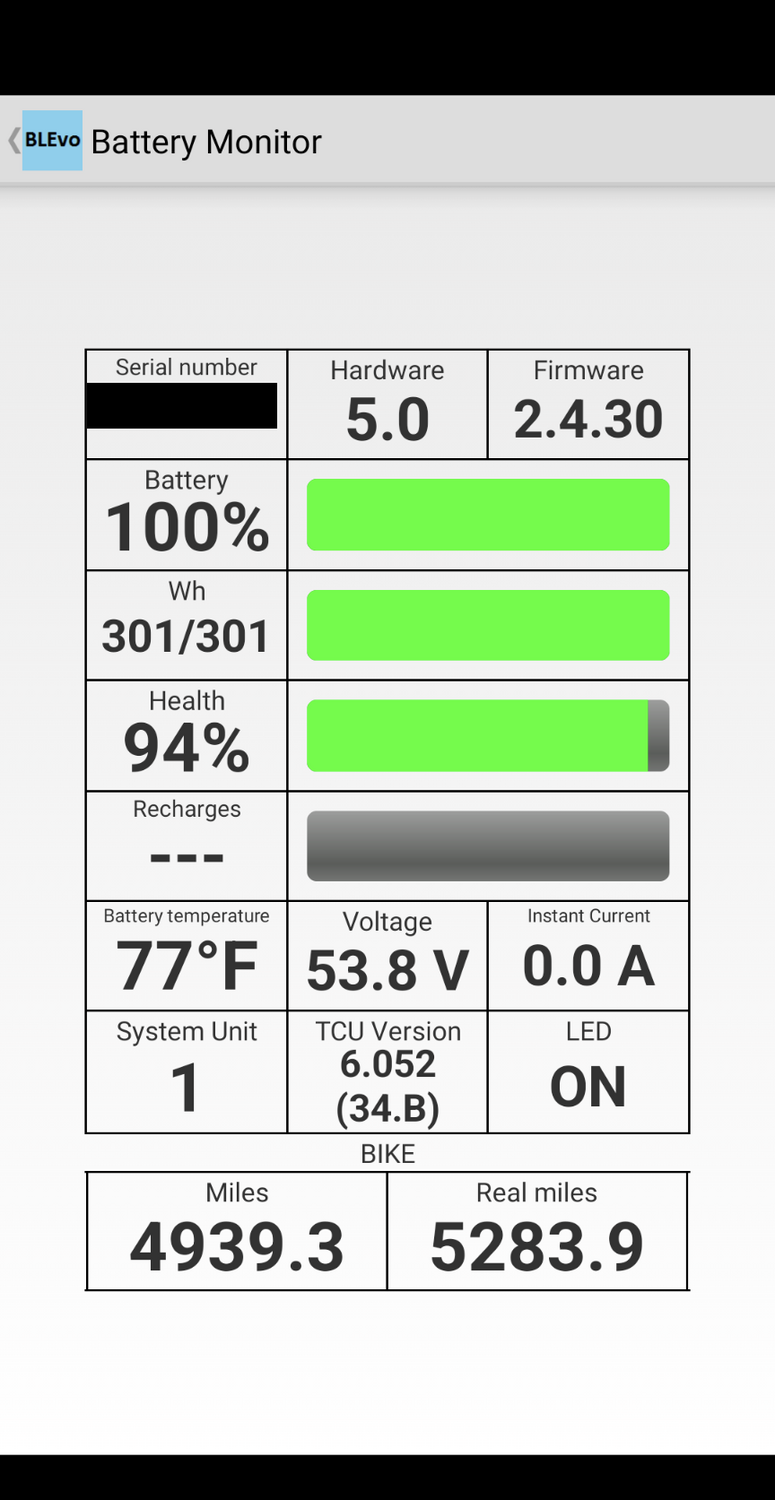Image resolution: width=775 pixels, height=1500 pixels.
Task: Toggle the LED ON setting
Action: 588,1071
